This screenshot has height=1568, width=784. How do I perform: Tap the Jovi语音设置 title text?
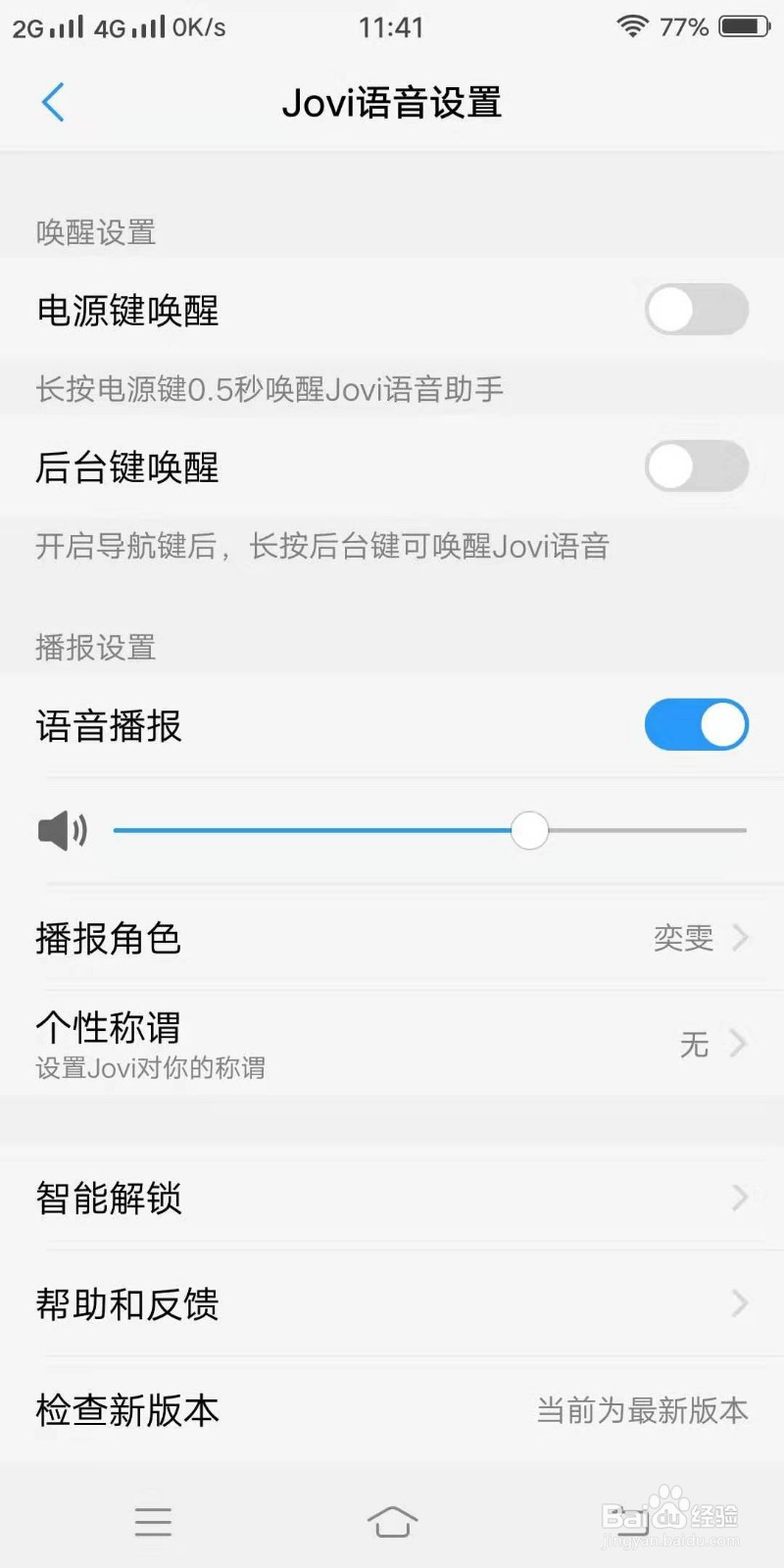coord(392,102)
